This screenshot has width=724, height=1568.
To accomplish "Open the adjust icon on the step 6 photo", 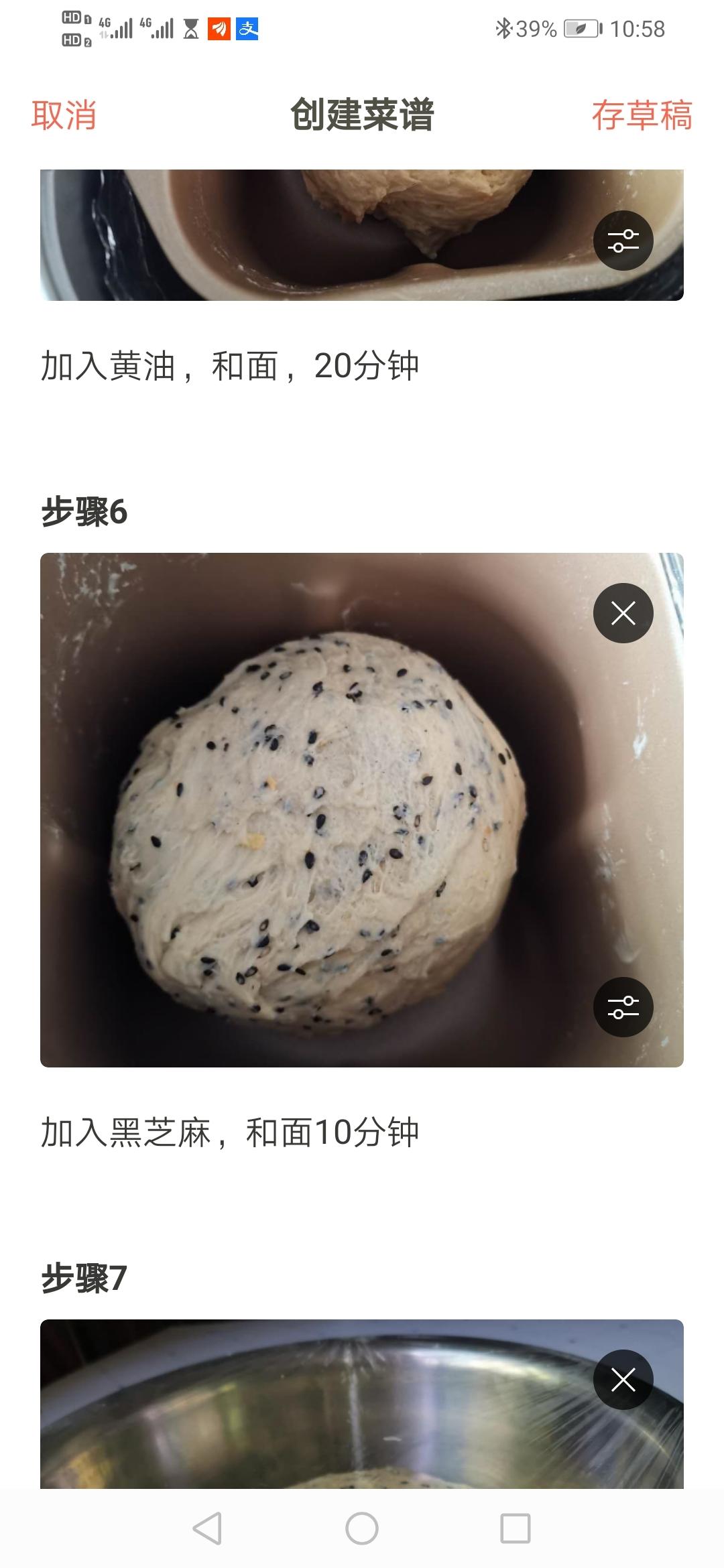I will [x=623, y=1007].
